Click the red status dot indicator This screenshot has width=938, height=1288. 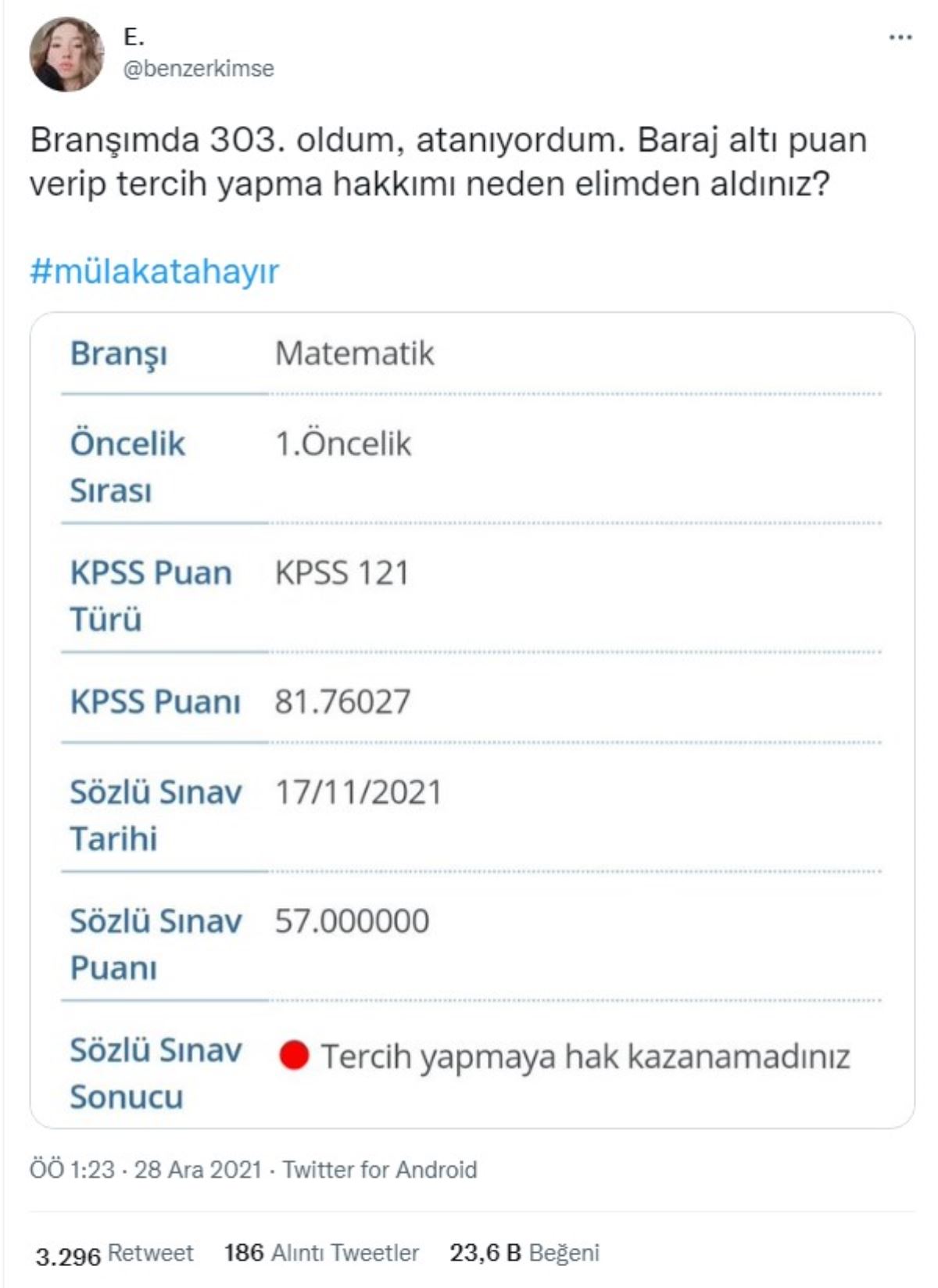293,1055
